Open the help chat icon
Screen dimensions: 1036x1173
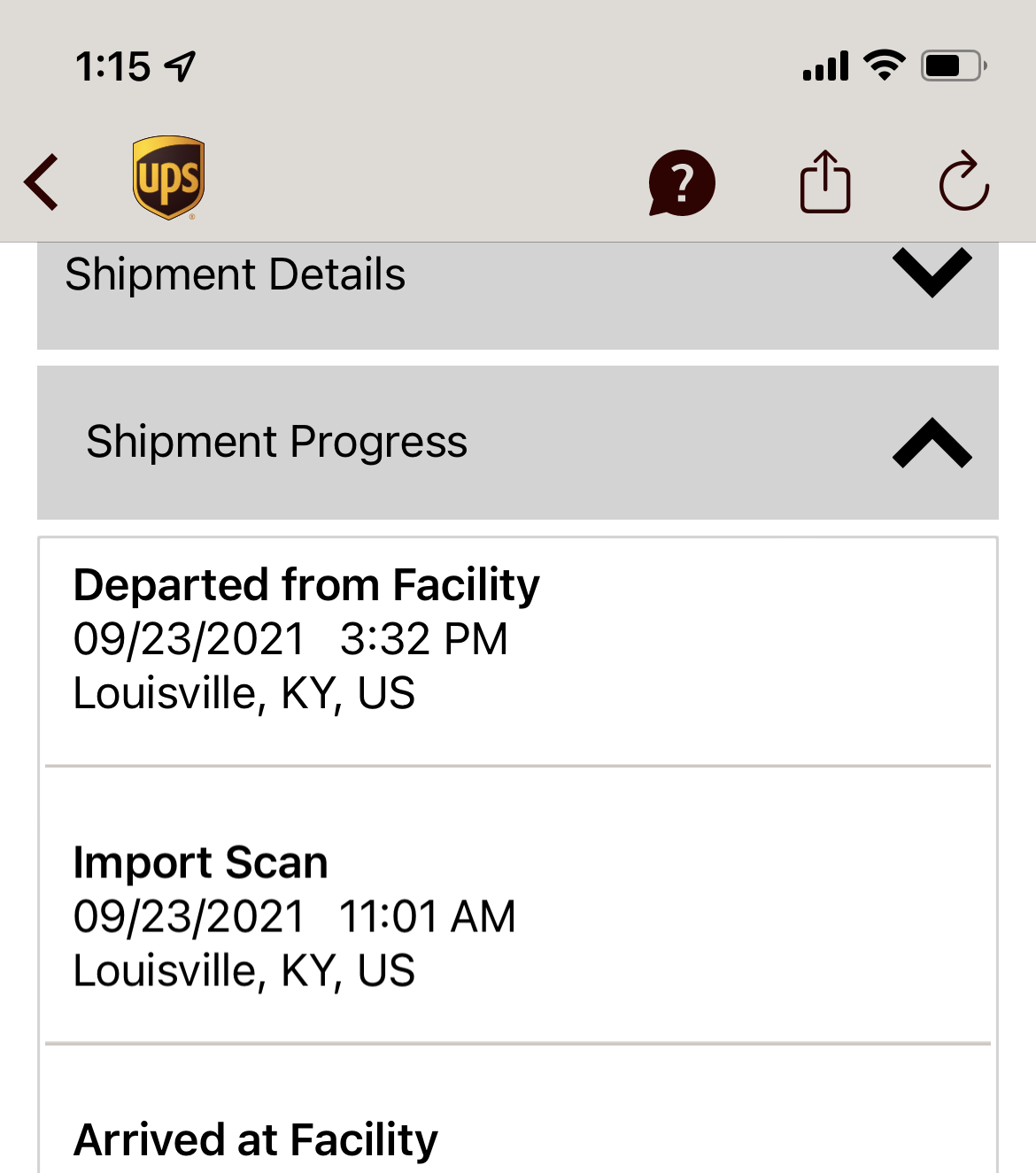681,183
